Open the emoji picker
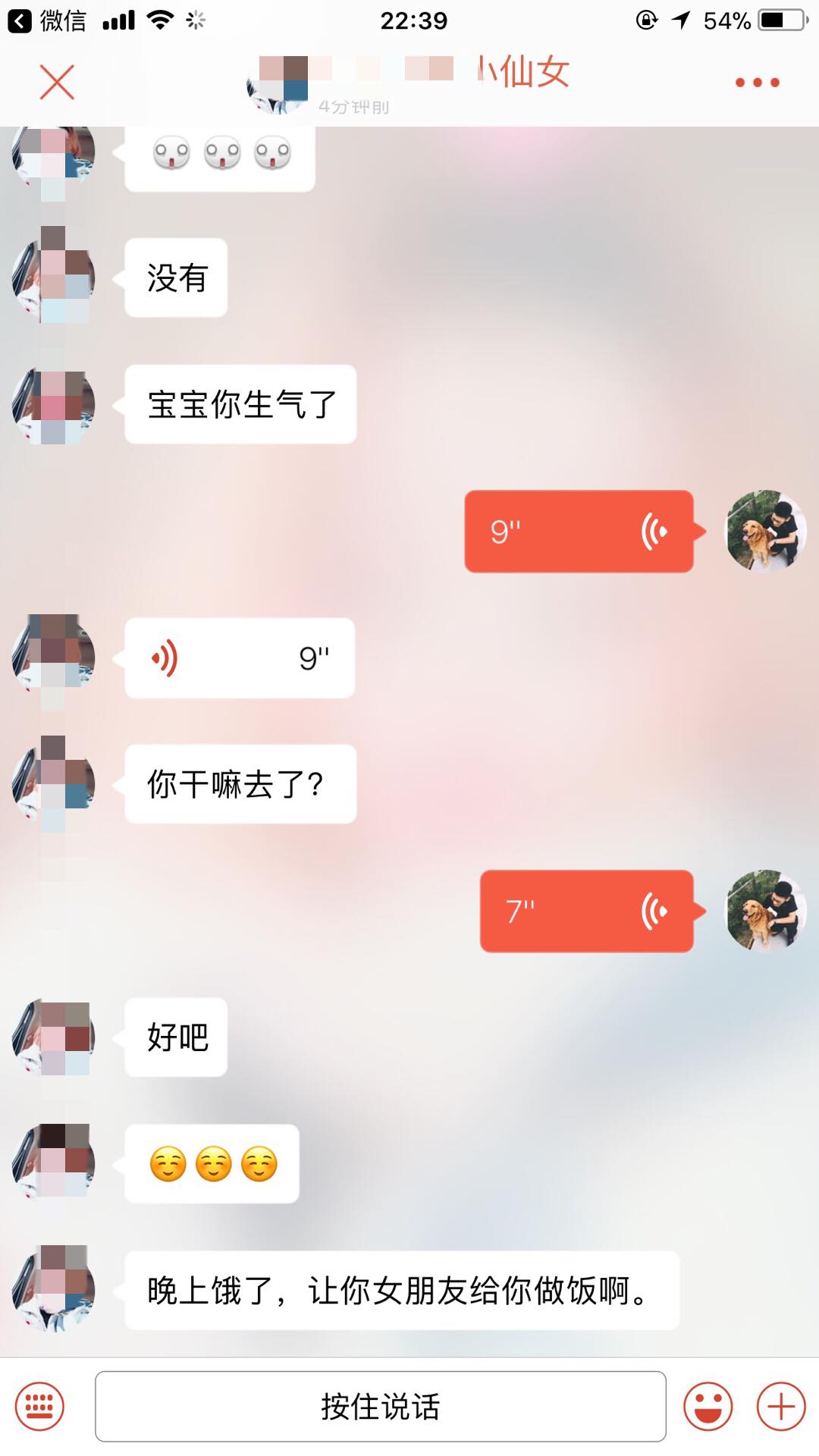This screenshot has width=819, height=1456. coord(708,1407)
